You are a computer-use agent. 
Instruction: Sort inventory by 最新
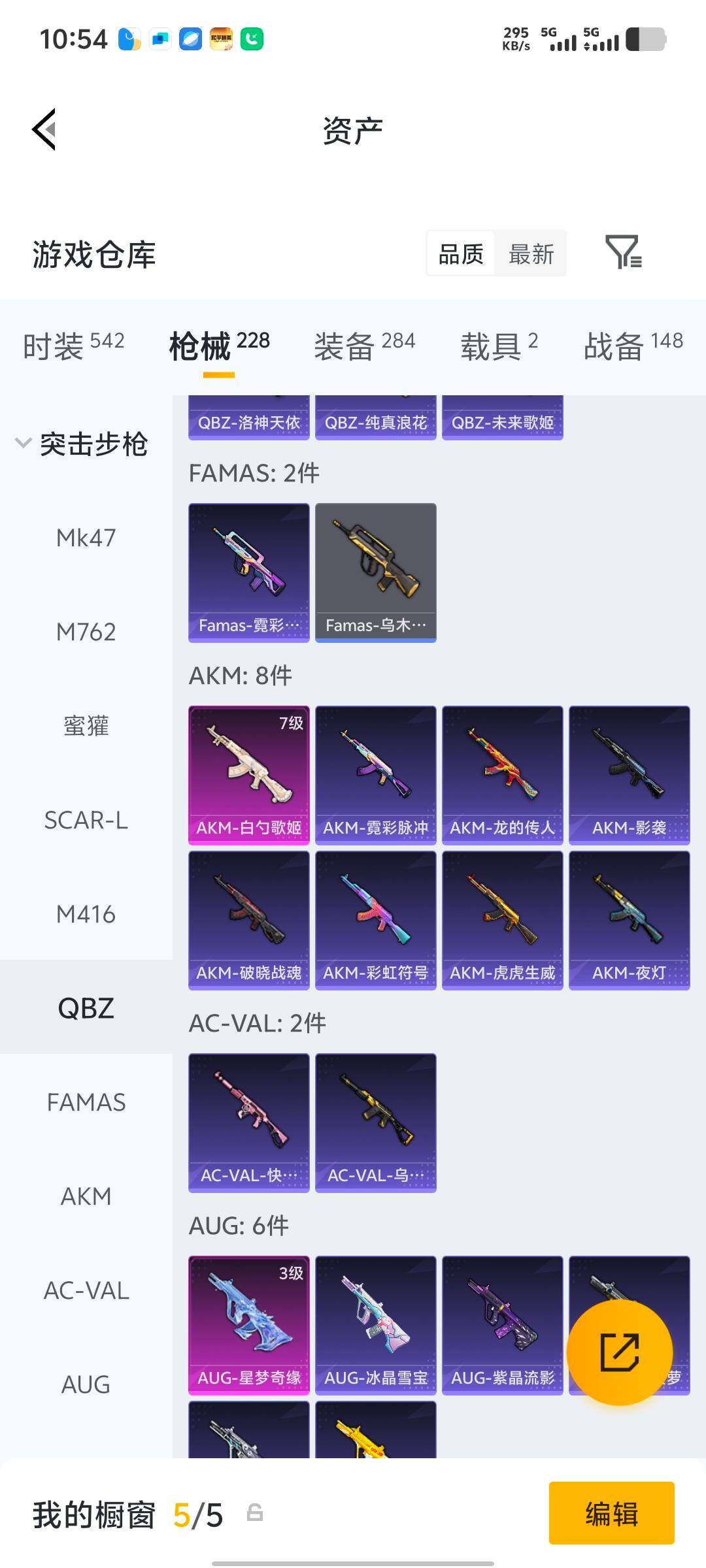coord(531,253)
